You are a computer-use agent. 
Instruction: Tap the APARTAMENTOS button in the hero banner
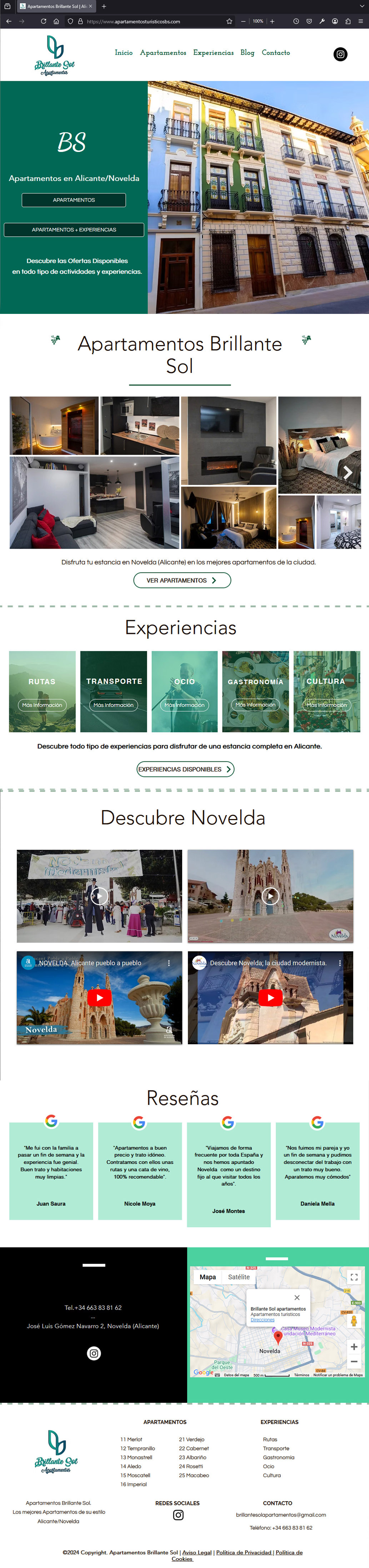coord(74,199)
